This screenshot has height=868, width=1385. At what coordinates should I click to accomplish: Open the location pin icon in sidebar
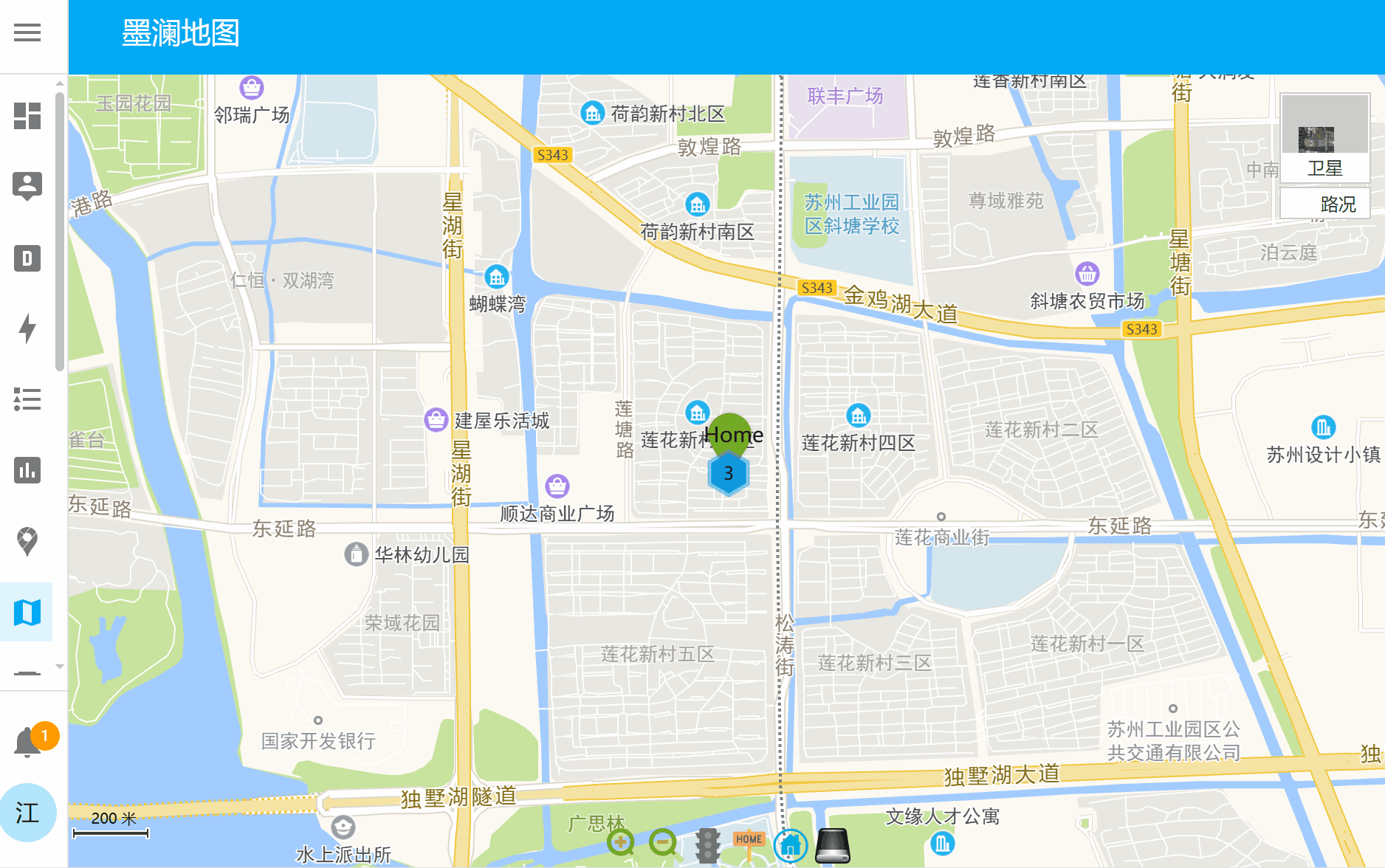click(x=27, y=541)
